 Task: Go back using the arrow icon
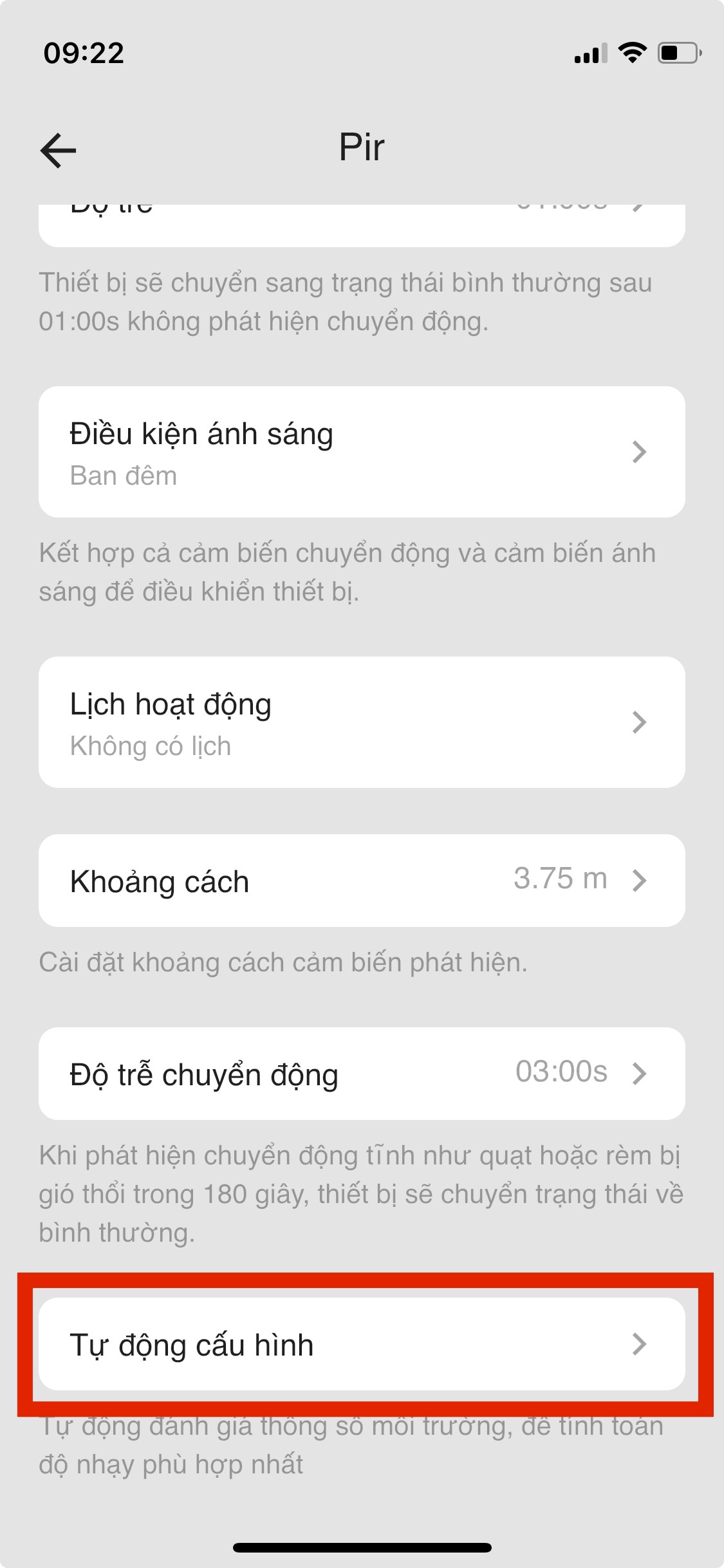pyautogui.click(x=59, y=151)
